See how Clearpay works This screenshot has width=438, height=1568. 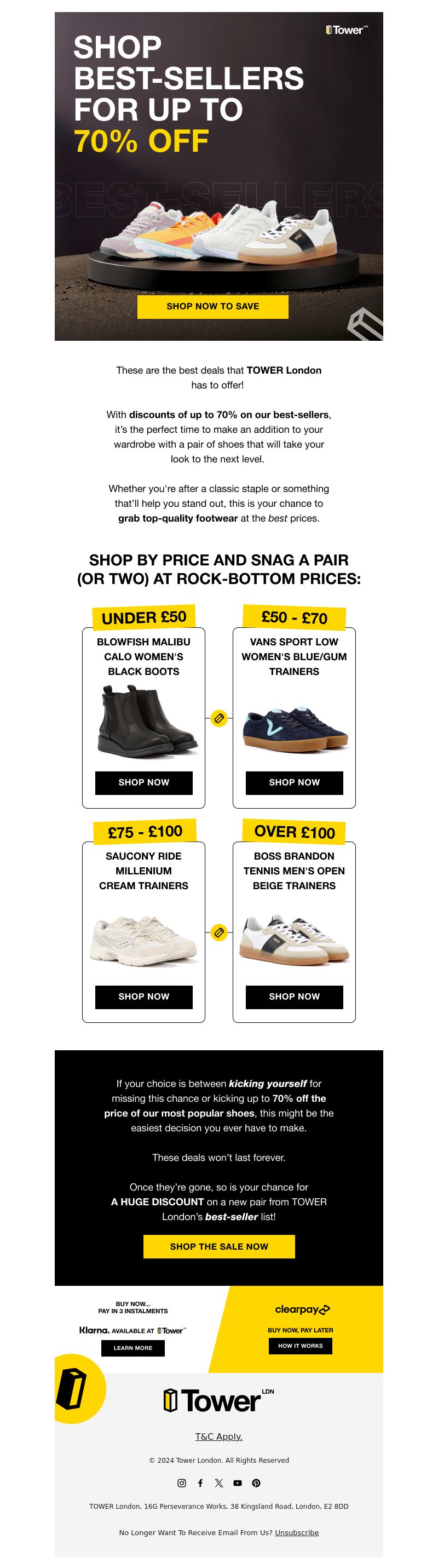pos(301,1345)
